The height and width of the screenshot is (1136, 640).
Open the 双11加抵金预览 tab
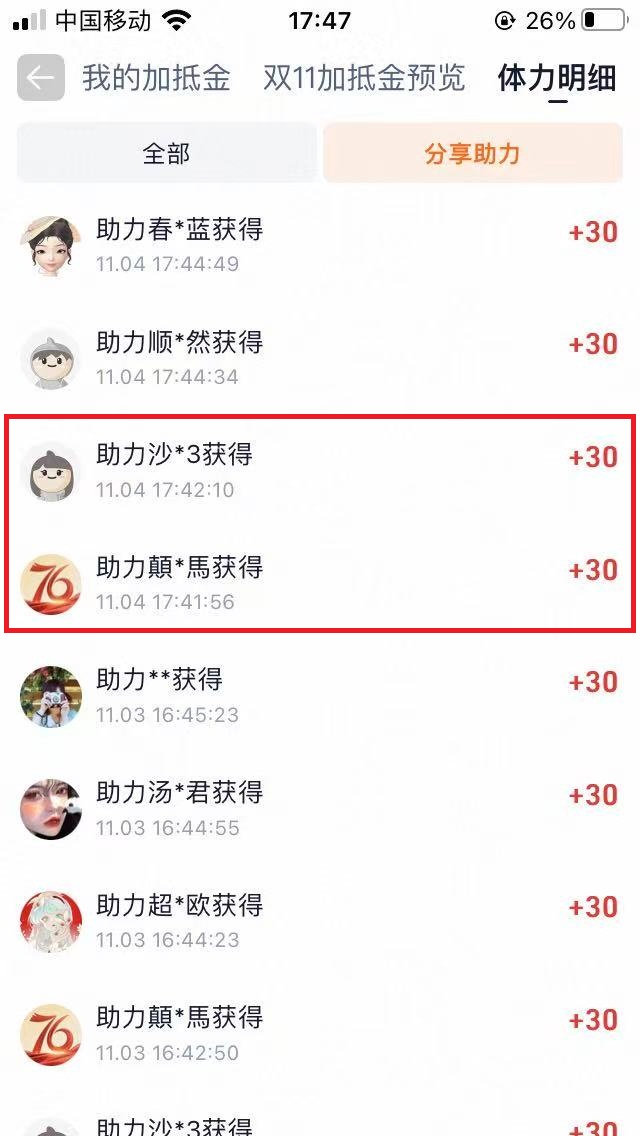click(x=364, y=78)
